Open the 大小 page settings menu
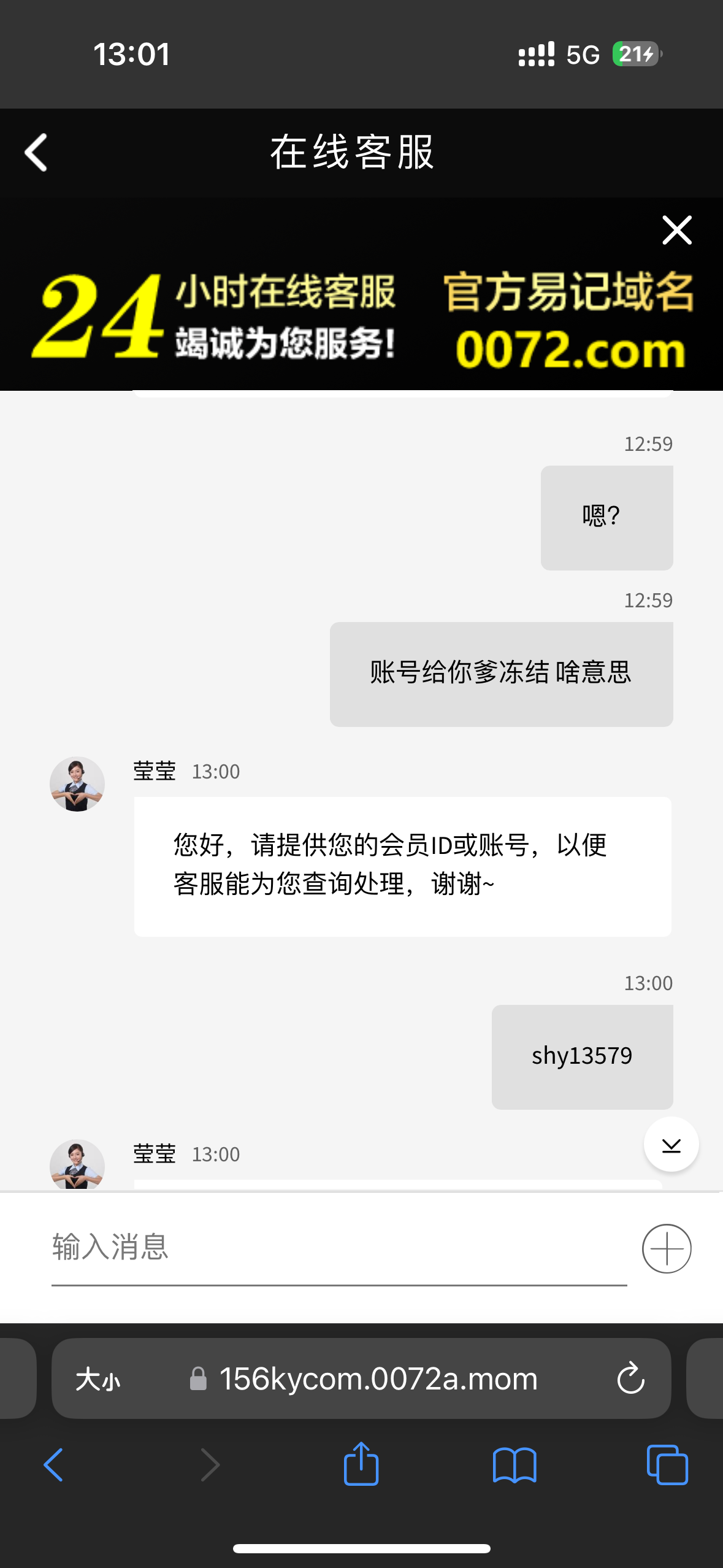Screen dimensions: 723x1568 tap(98, 1380)
